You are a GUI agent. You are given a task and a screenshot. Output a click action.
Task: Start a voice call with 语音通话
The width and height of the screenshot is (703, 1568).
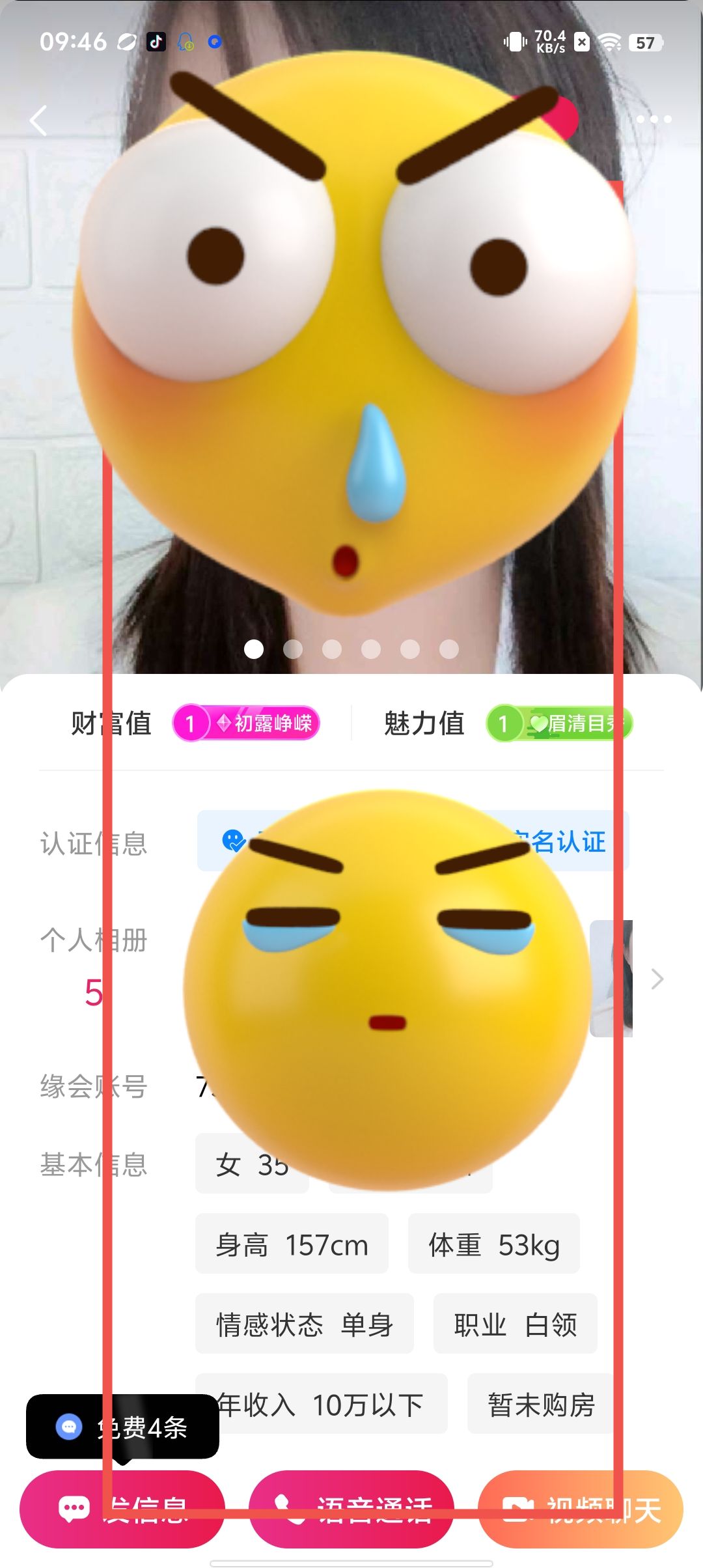[x=351, y=1508]
